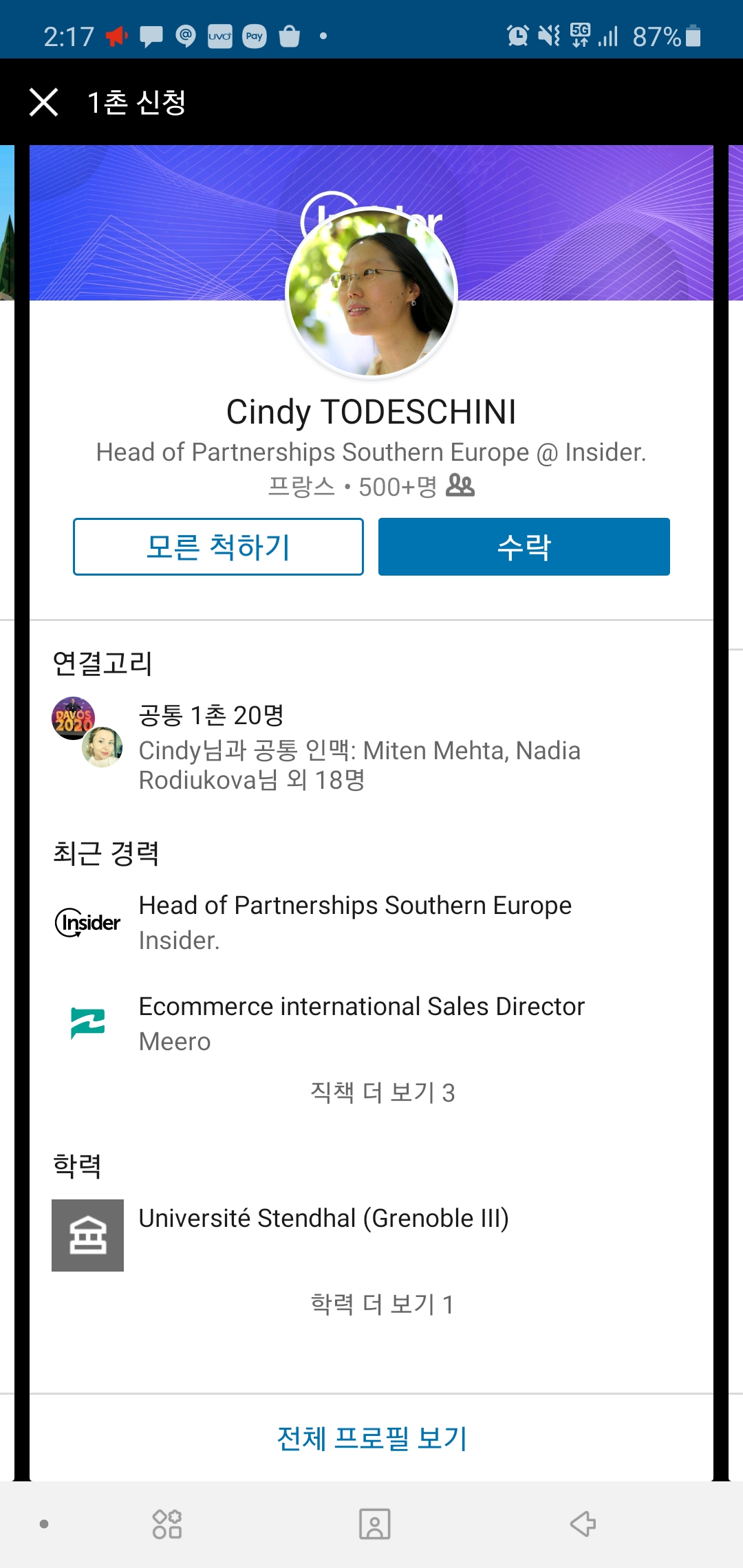Open recent apps from navigation bar

point(166,1524)
